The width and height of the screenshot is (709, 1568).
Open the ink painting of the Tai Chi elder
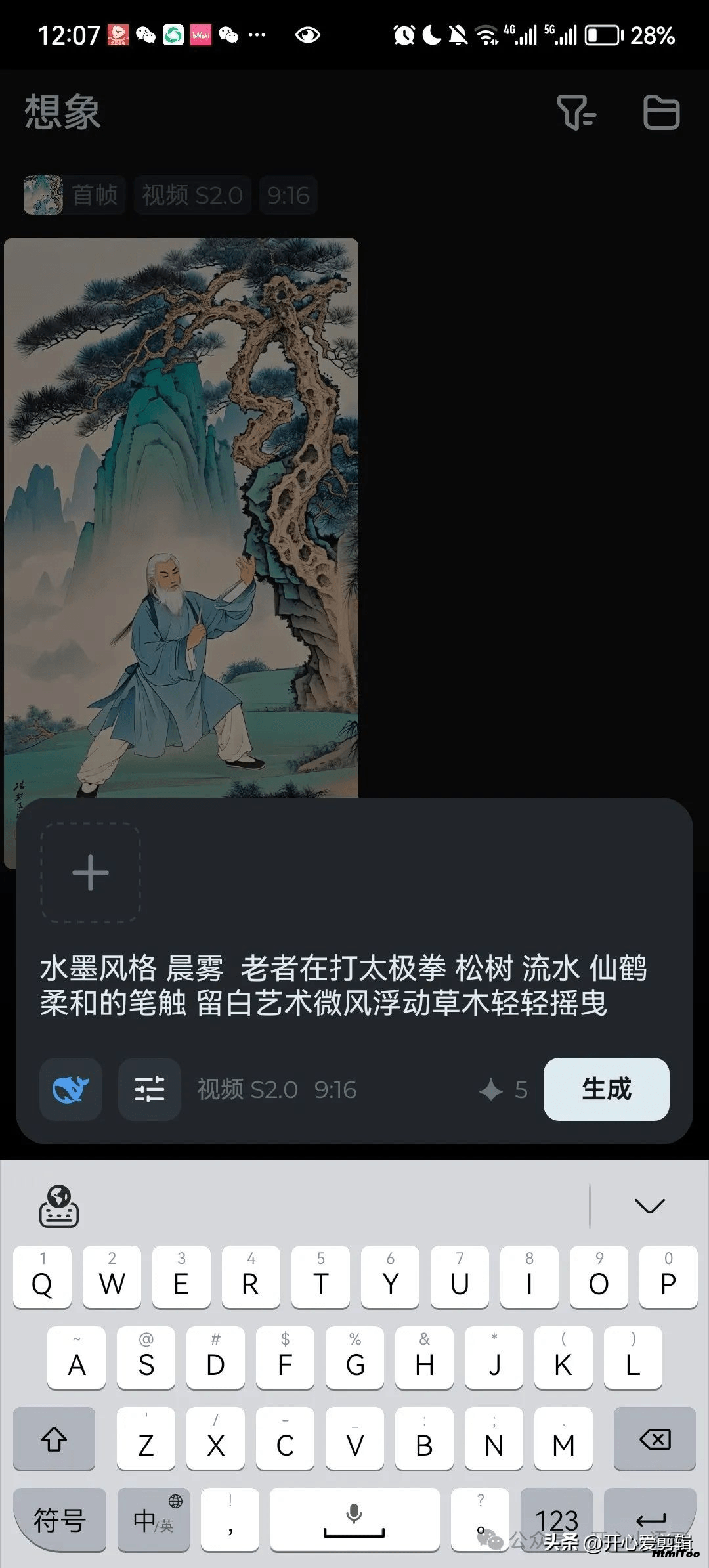point(181,519)
